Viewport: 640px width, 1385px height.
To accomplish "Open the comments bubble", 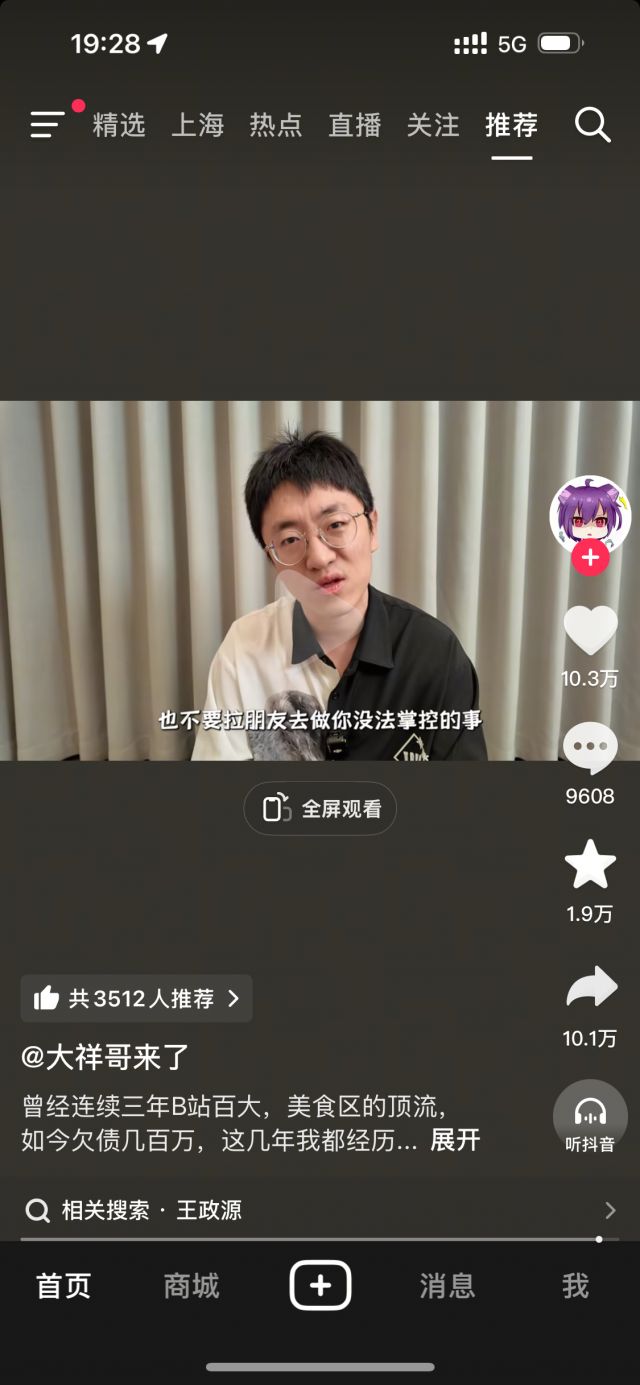I will click(590, 748).
